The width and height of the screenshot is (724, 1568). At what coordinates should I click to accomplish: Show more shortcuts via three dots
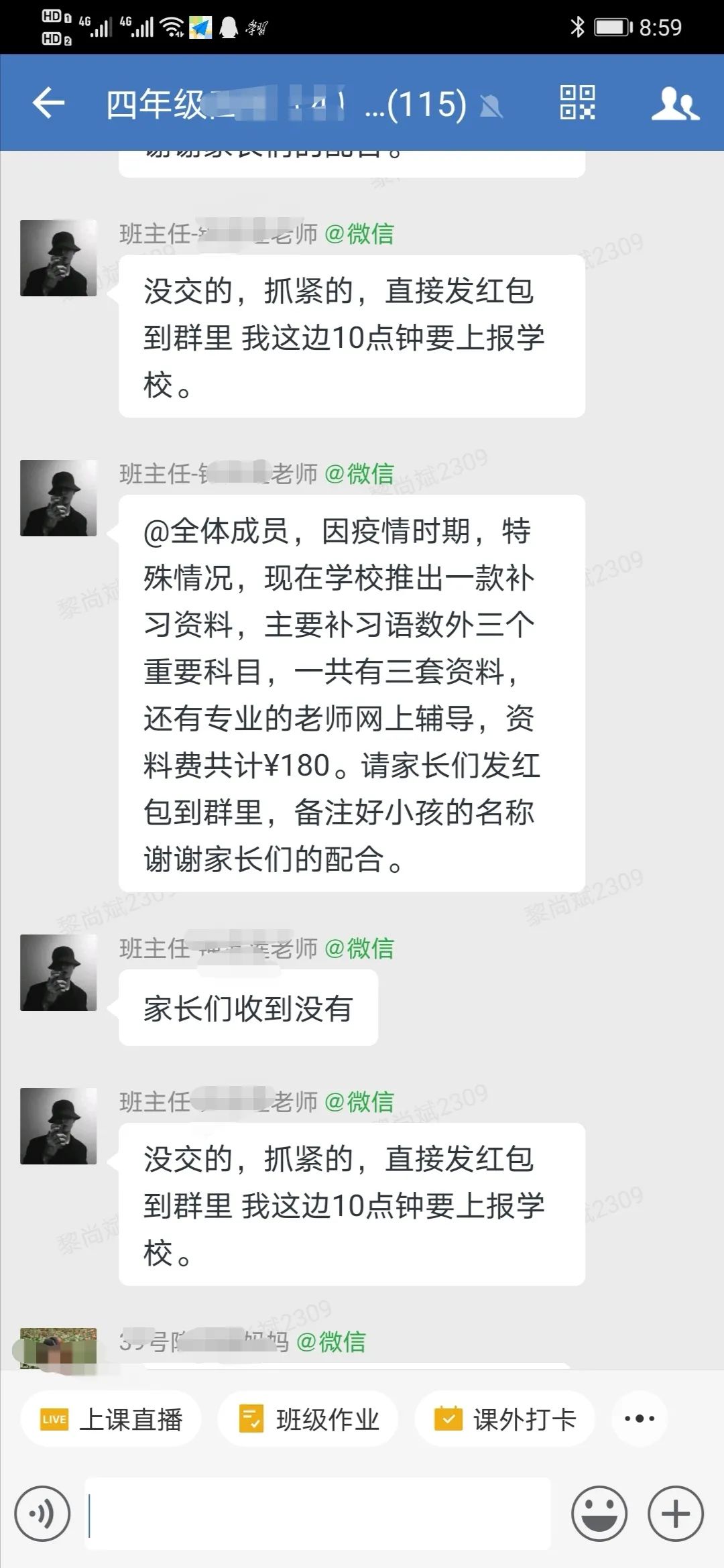[x=639, y=1419]
